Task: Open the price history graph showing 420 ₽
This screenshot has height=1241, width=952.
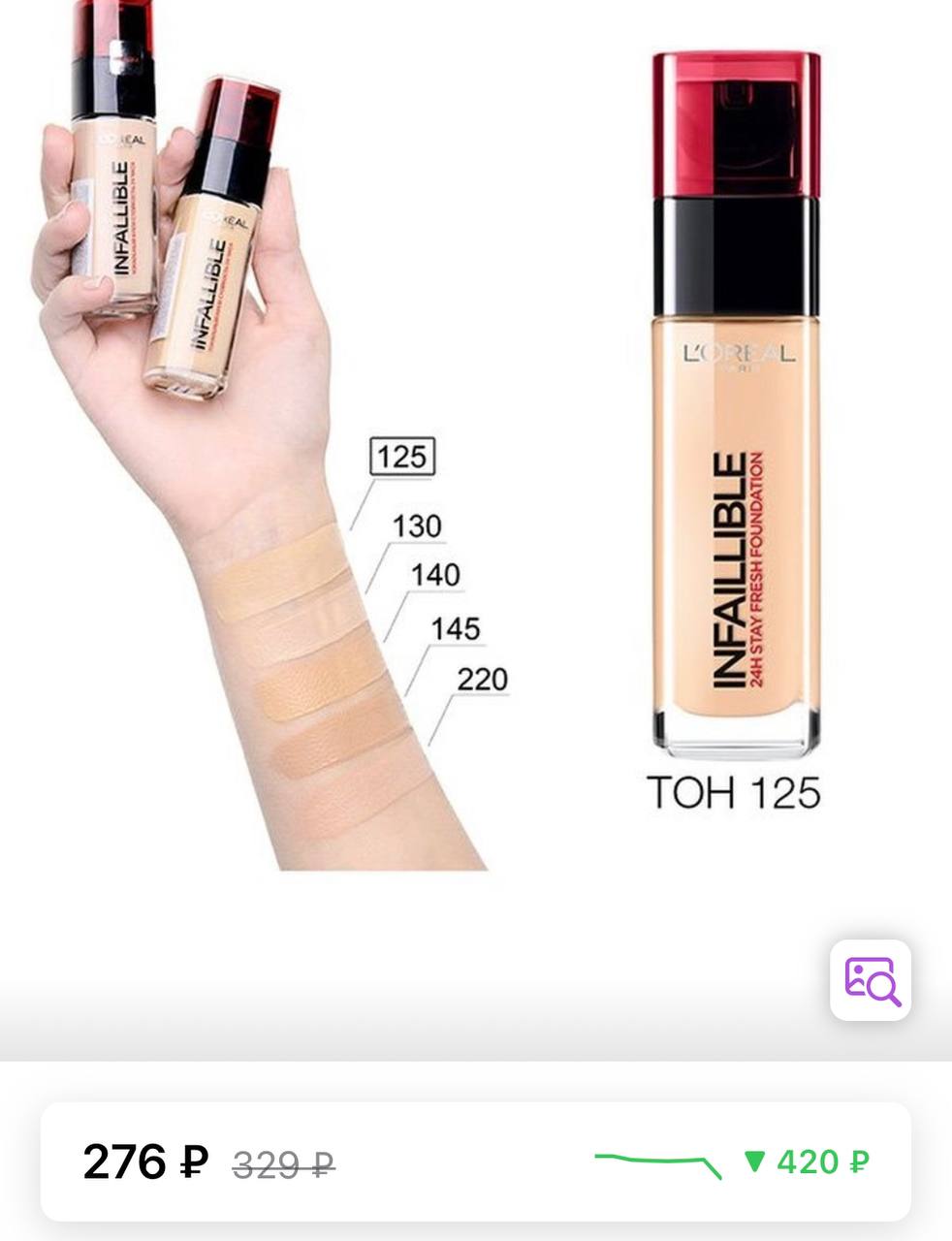Action: click(732, 1161)
